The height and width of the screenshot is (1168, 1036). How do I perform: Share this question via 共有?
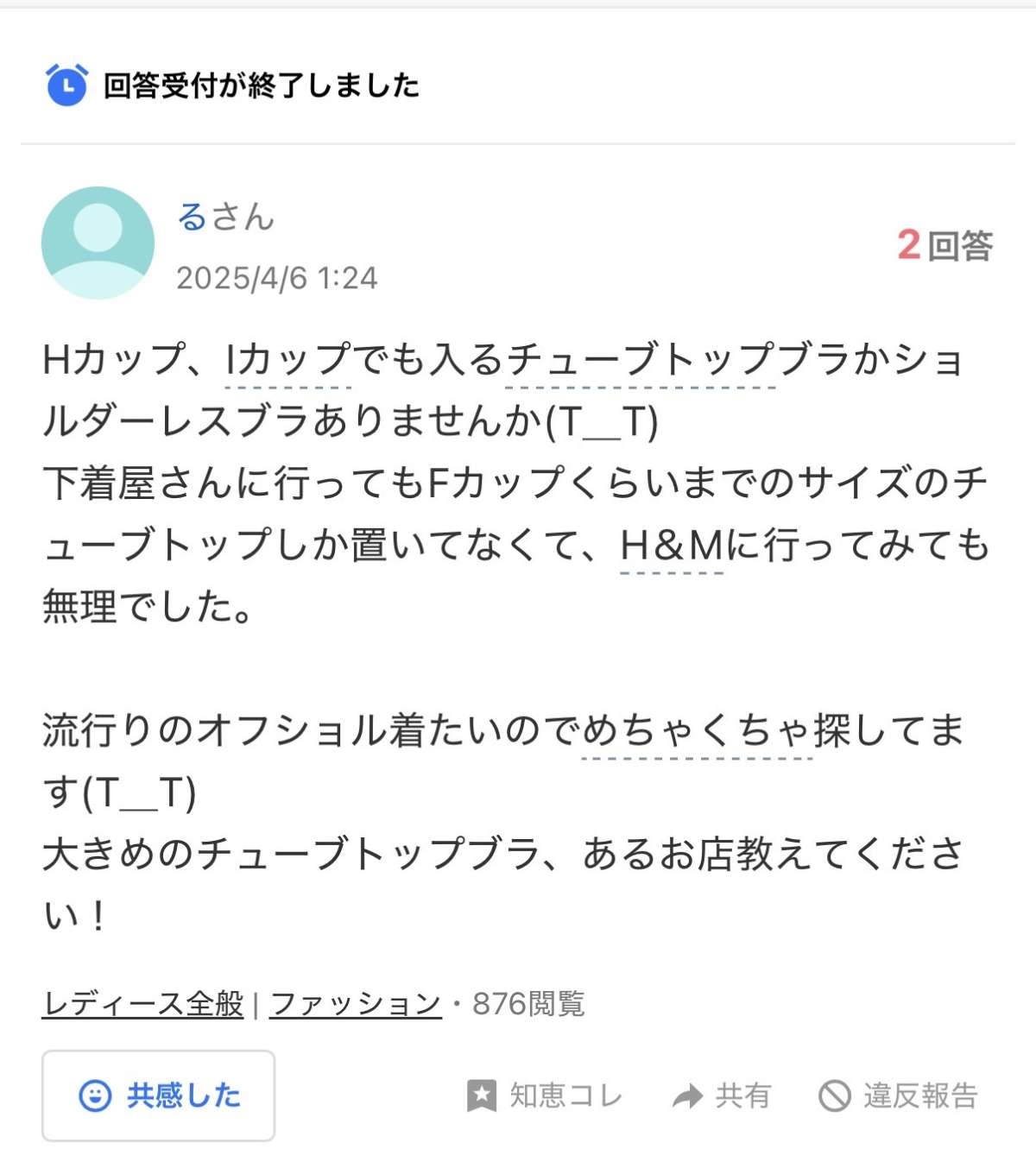pyautogui.click(x=722, y=1095)
